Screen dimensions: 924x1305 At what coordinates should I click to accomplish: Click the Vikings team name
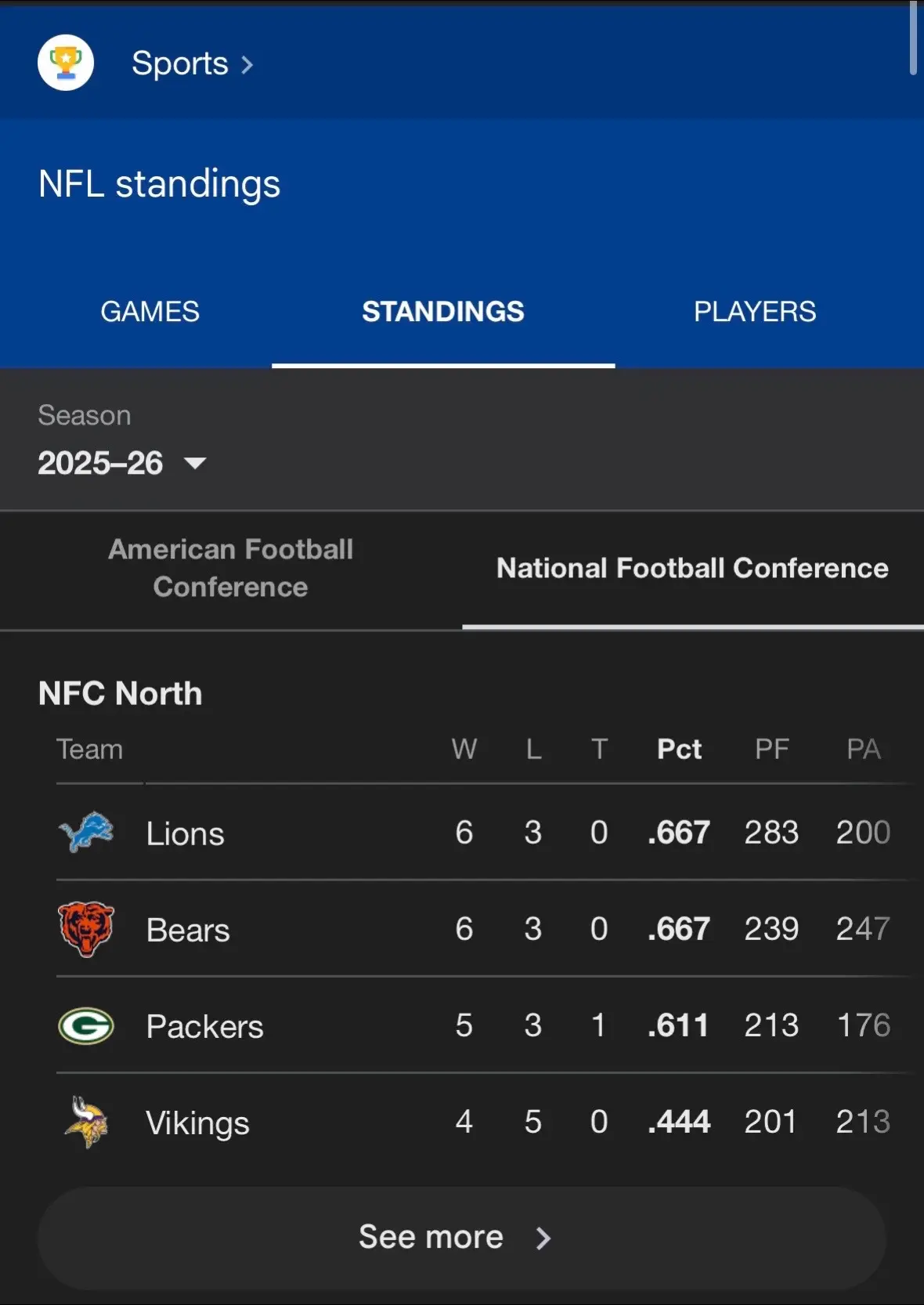click(197, 1122)
